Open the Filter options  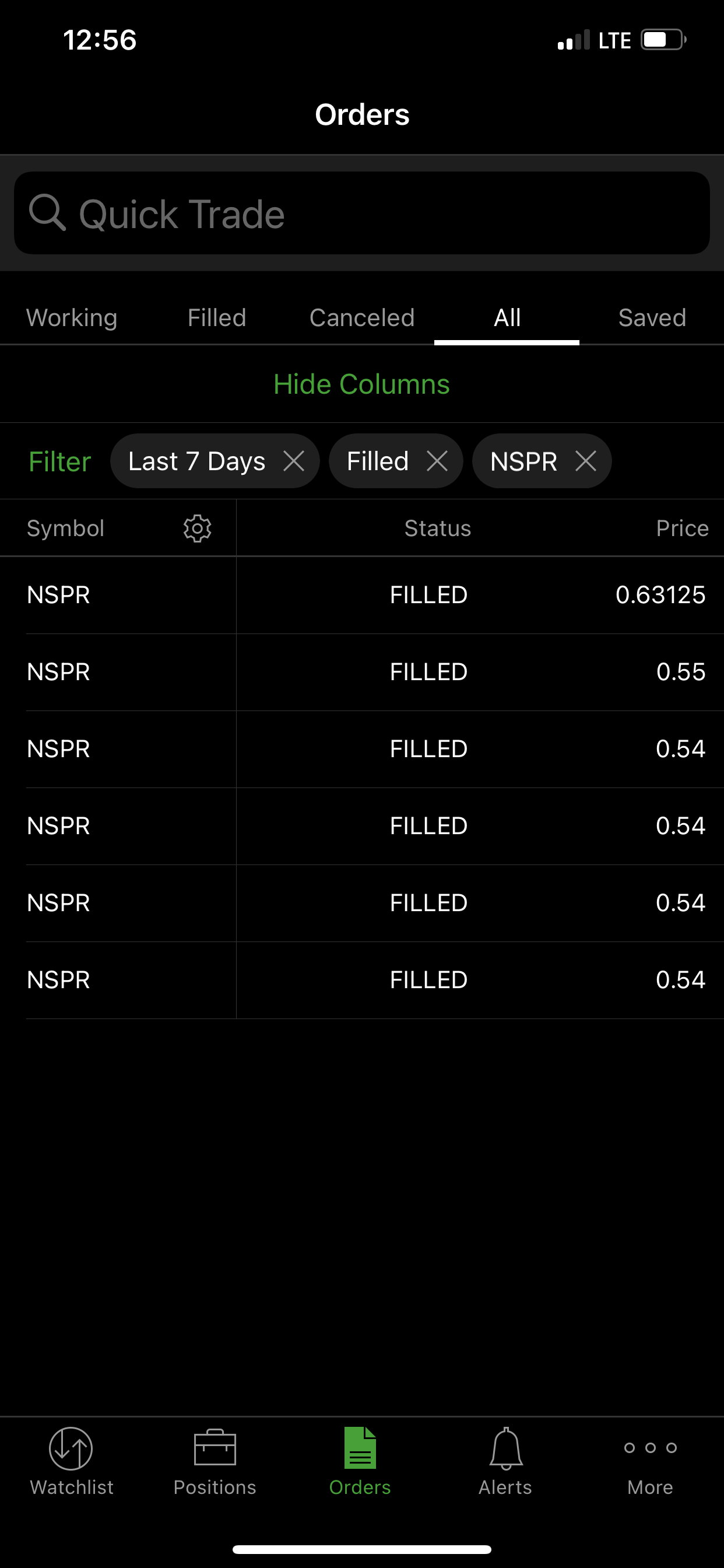(59, 461)
